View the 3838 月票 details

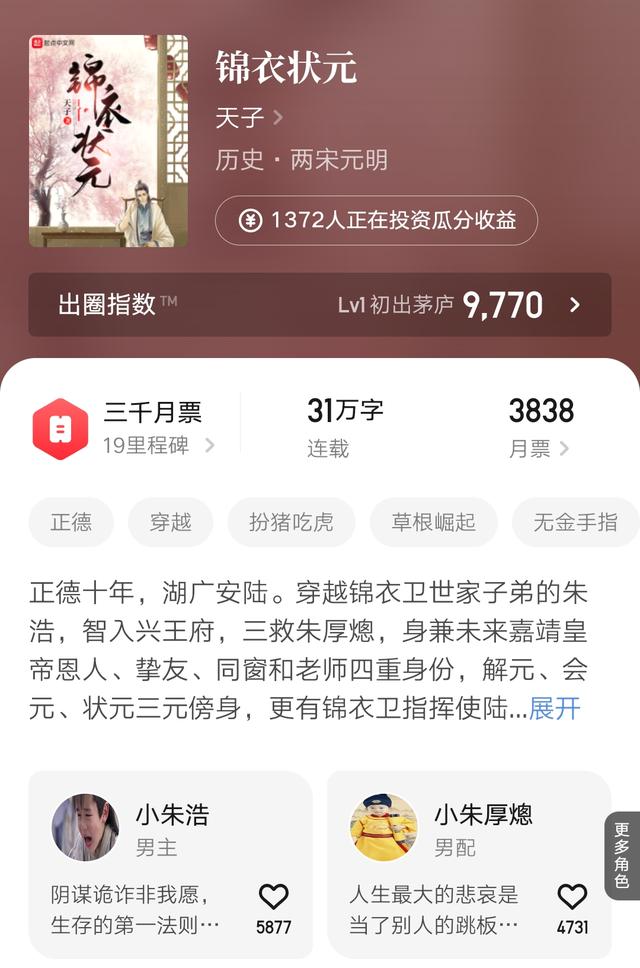pyautogui.click(x=540, y=428)
